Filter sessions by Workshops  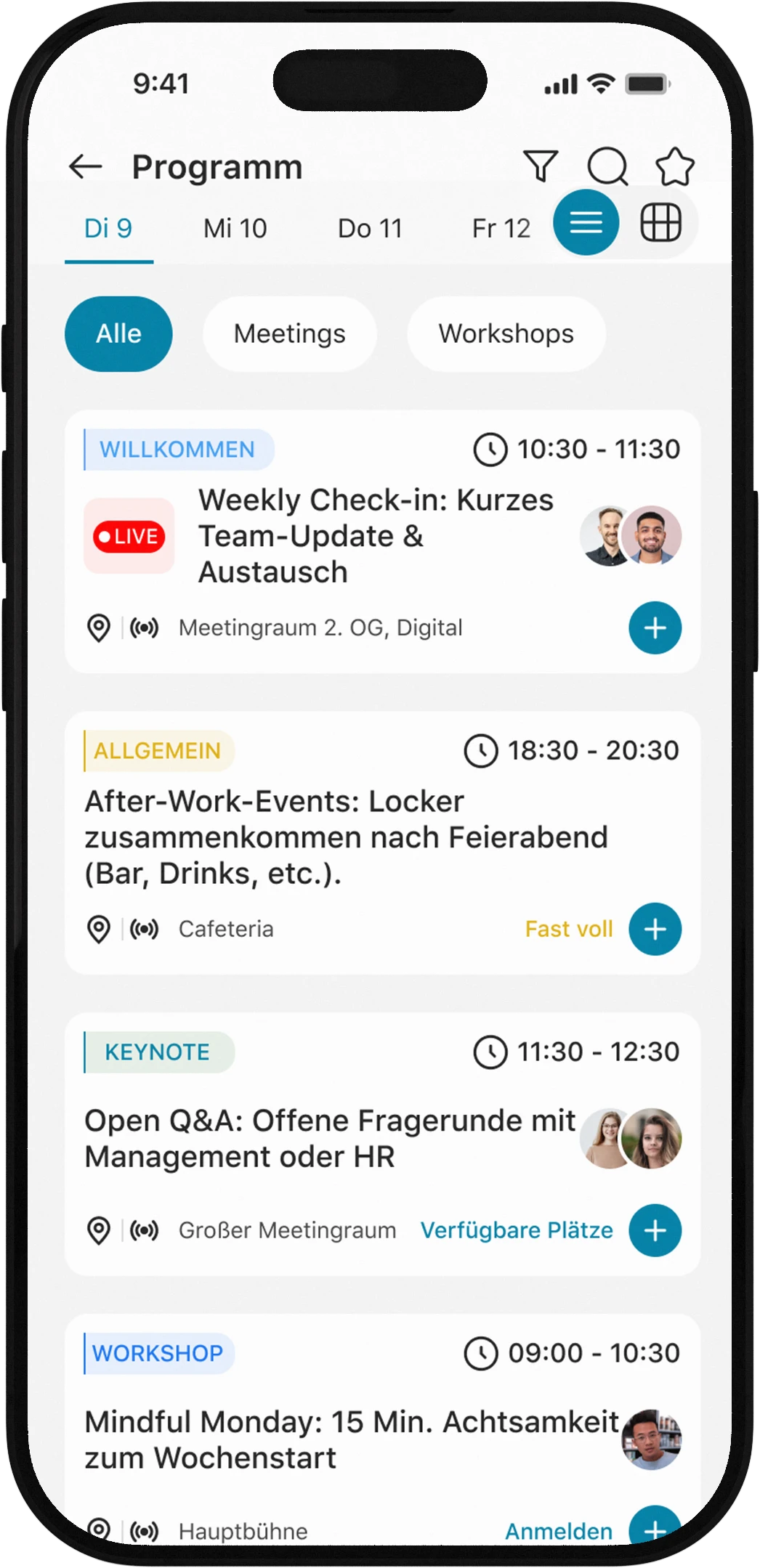click(x=506, y=333)
